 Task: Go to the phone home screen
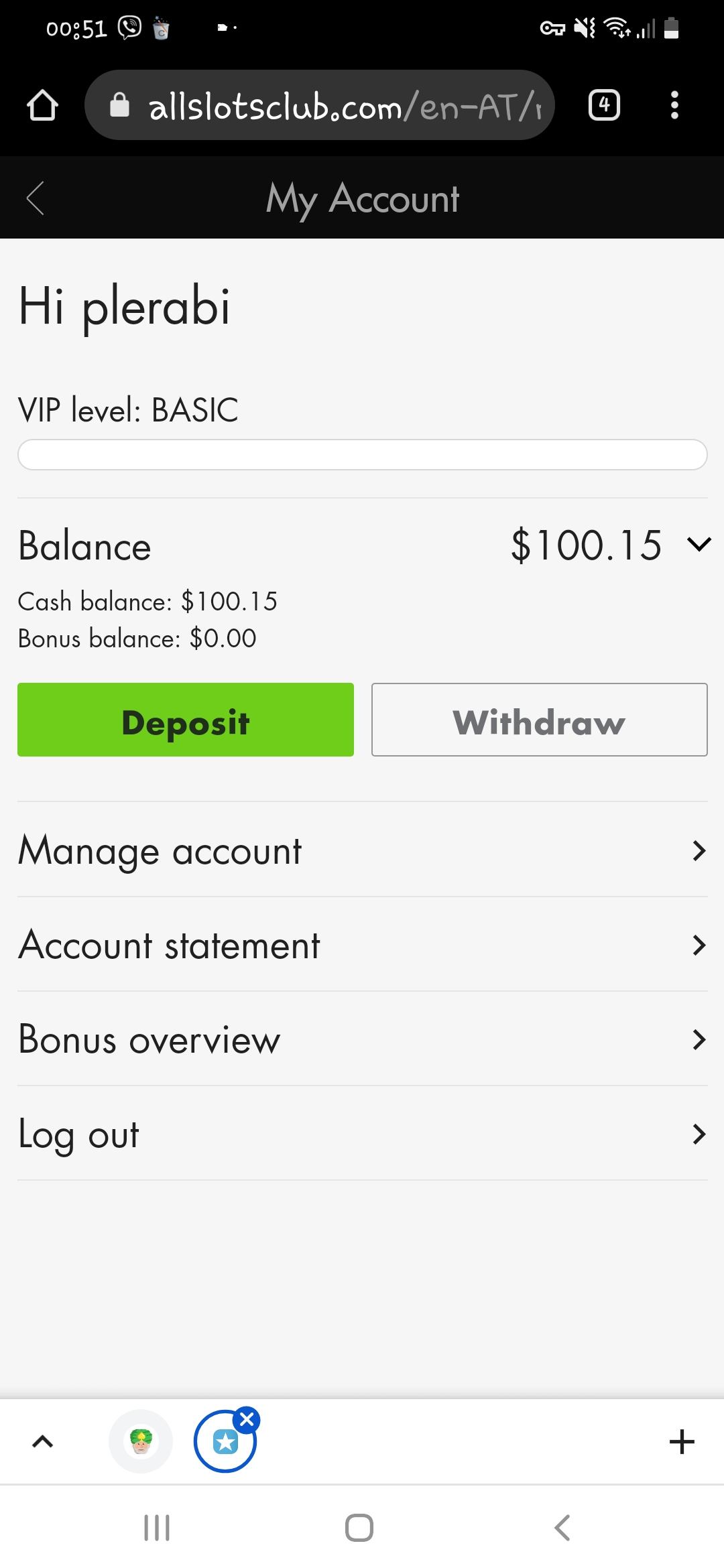click(359, 1528)
